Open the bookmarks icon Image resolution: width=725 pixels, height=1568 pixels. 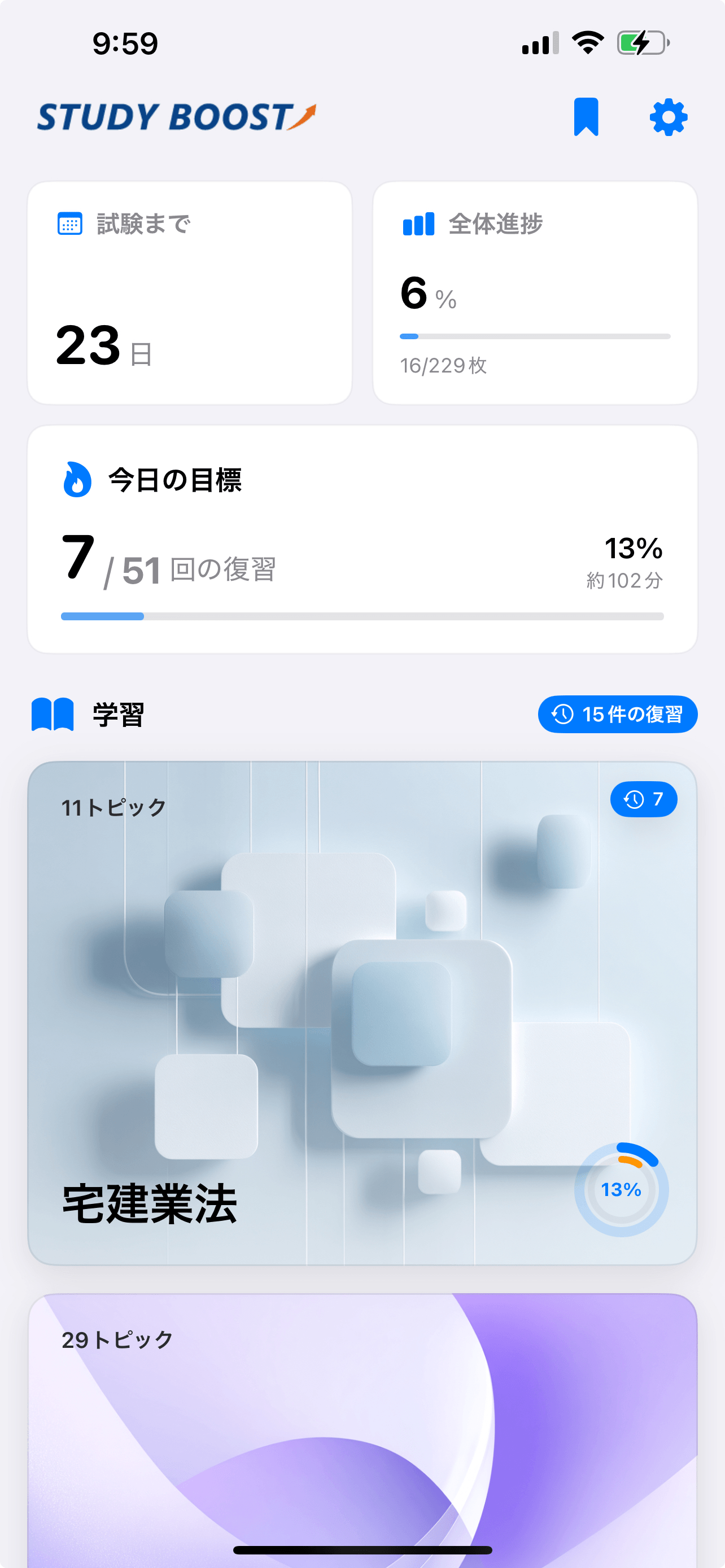point(586,117)
